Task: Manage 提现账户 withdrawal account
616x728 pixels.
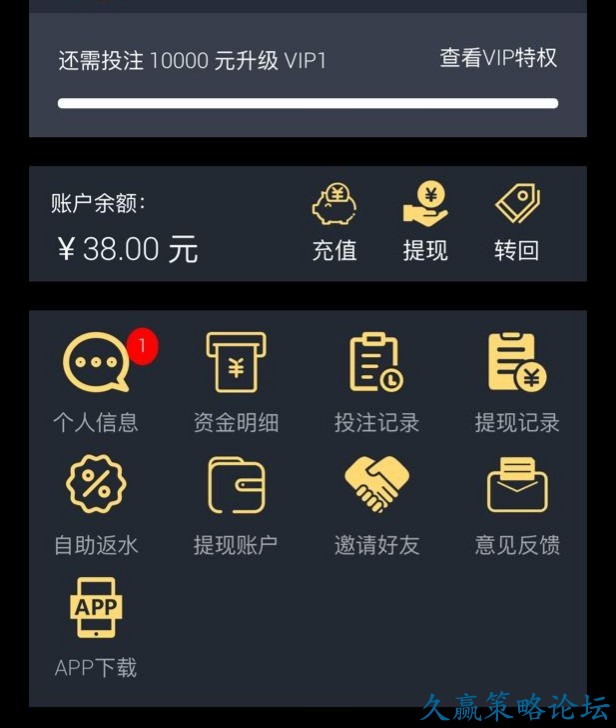Action: pyautogui.click(x=236, y=503)
